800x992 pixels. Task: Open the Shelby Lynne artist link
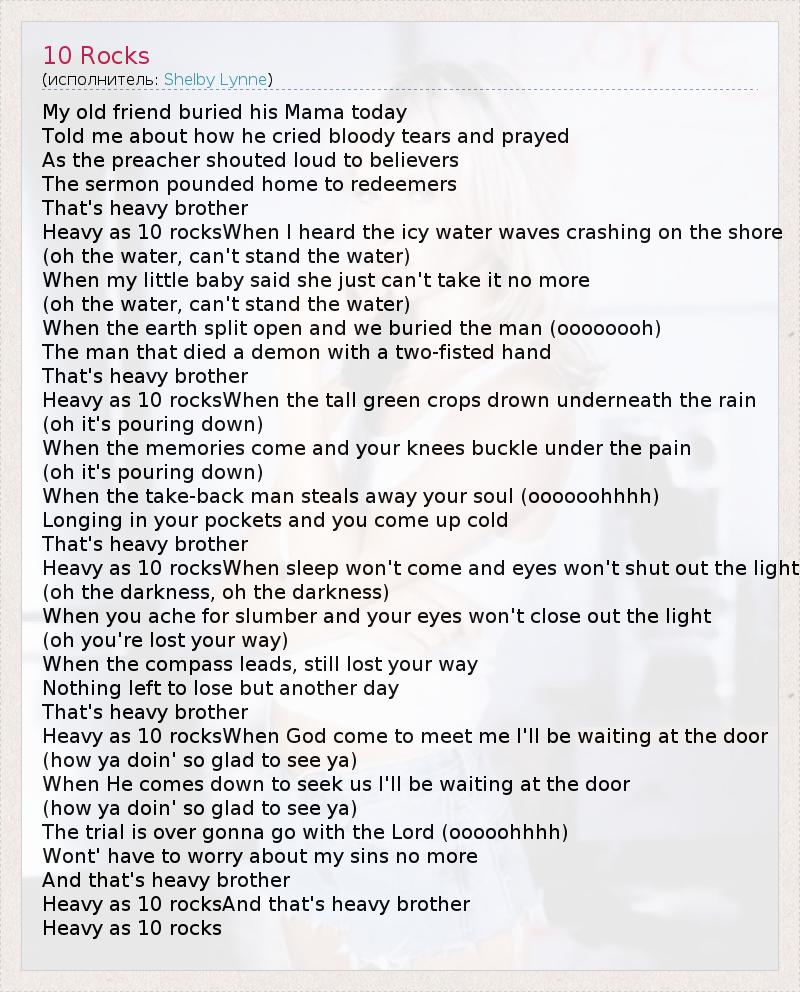[x=215, y=80]
